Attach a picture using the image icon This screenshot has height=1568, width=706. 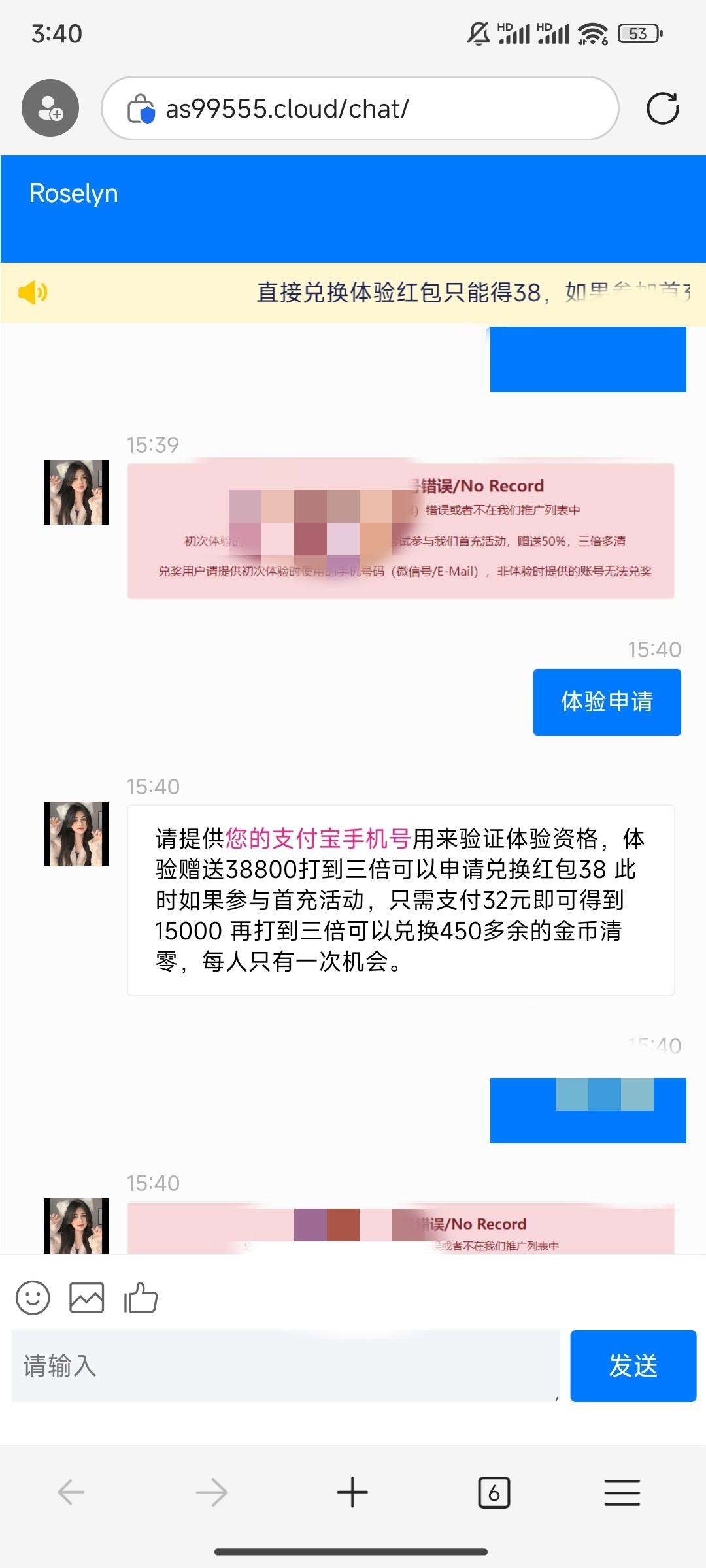click(x=87, y=1298)
